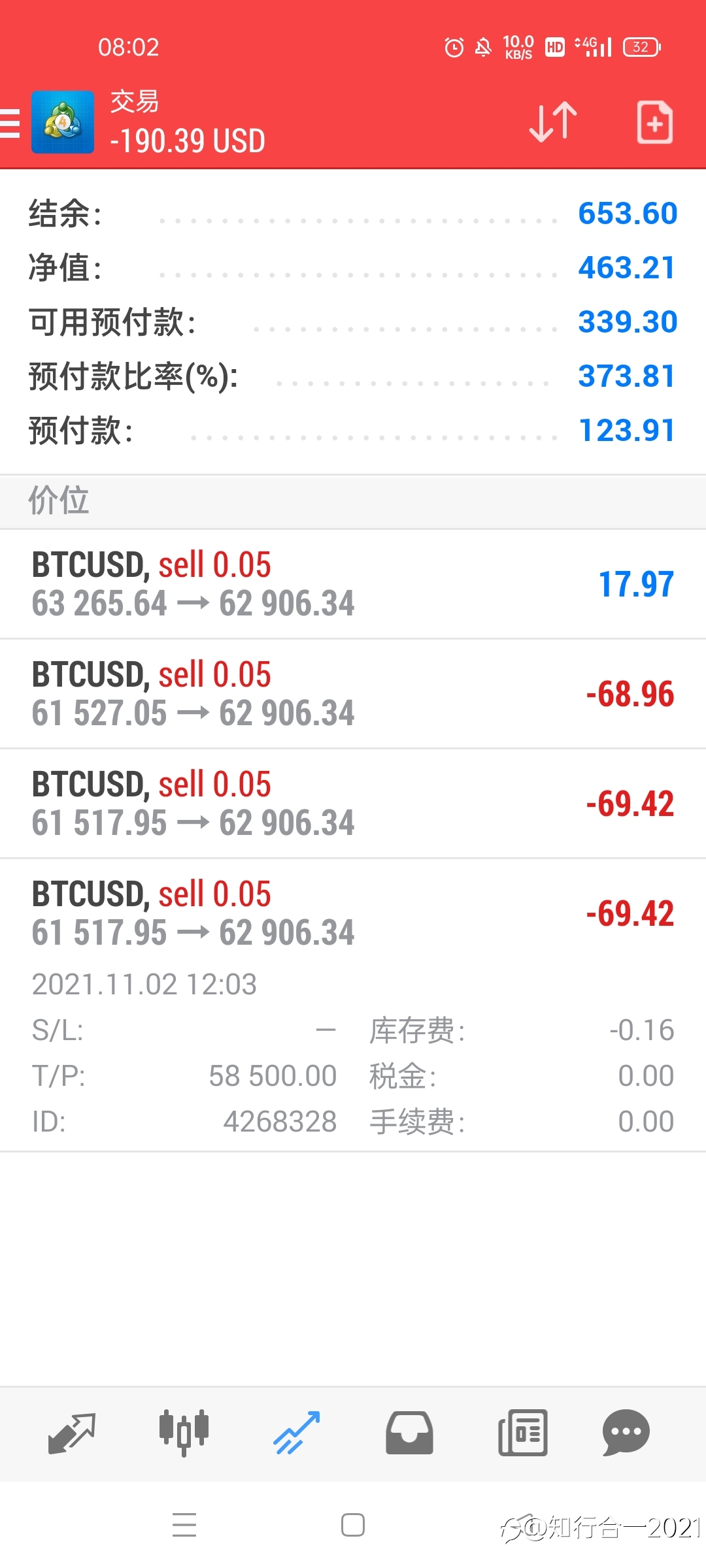The height and width of the screenshot is (1568, 706).
Task: Open the chat messages tab
Action: (626, 1433)
